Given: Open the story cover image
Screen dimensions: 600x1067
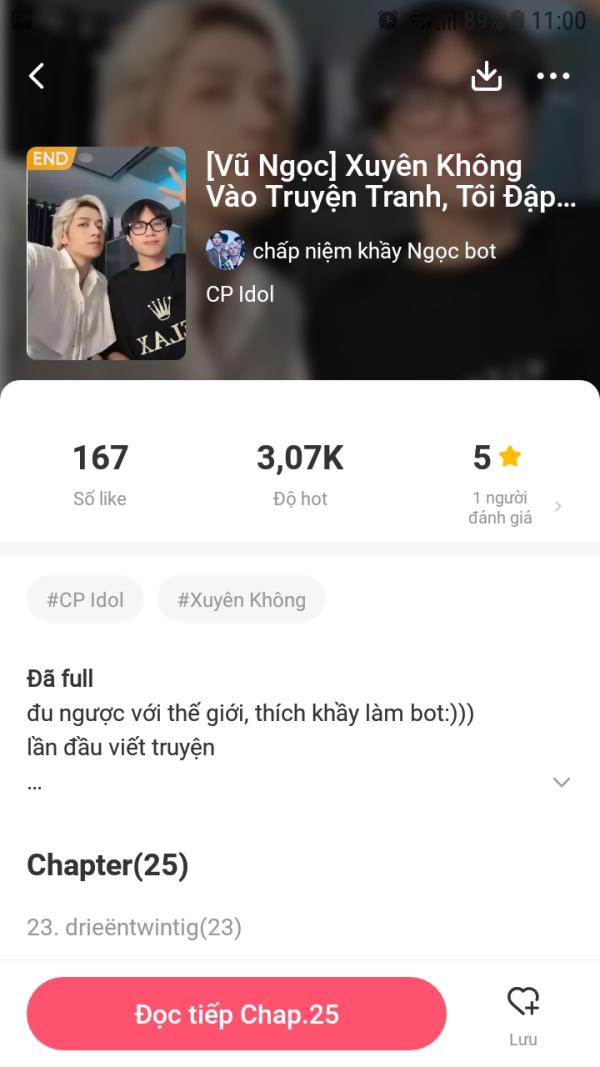Looking at the screenshot, I should click(x=106, y=253).
